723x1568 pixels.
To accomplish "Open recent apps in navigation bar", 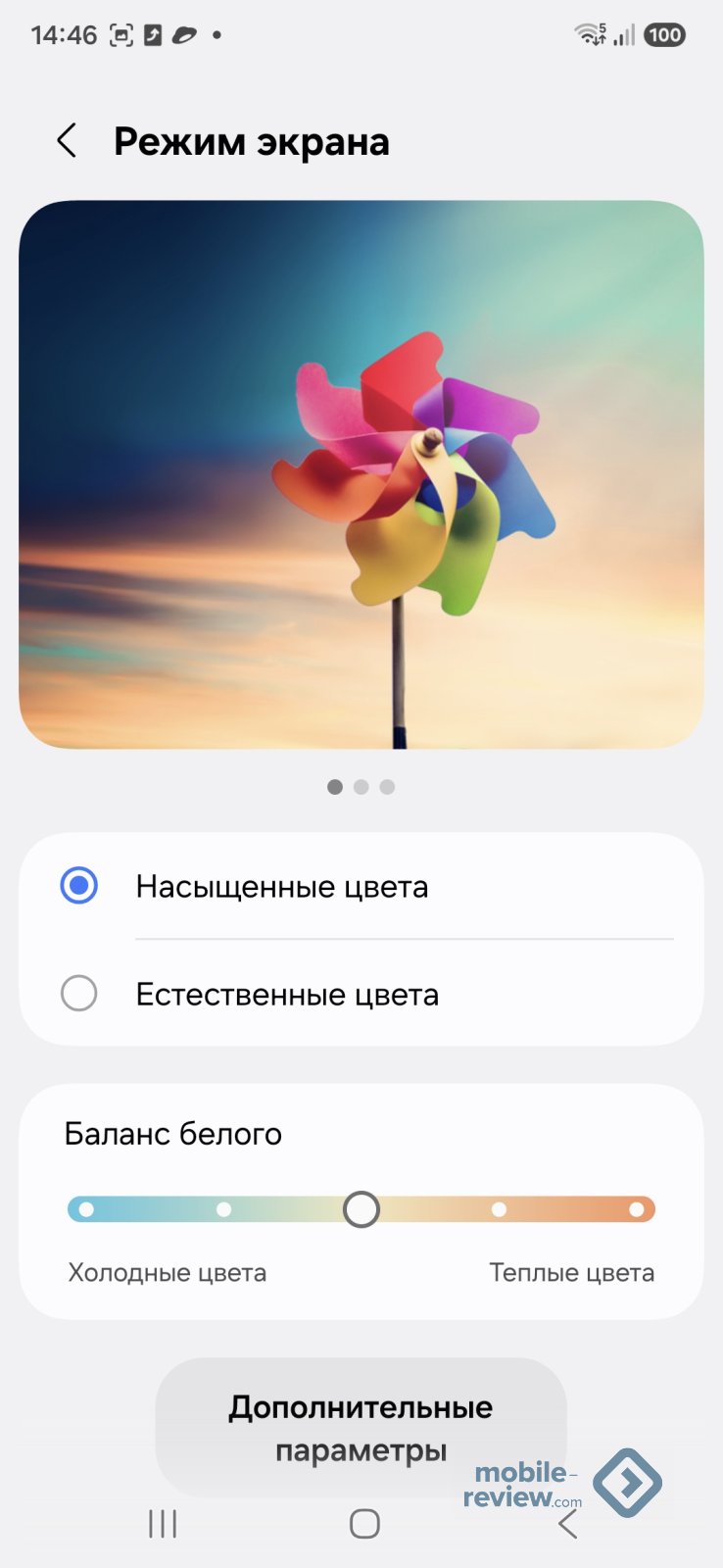I will 163,1524.
